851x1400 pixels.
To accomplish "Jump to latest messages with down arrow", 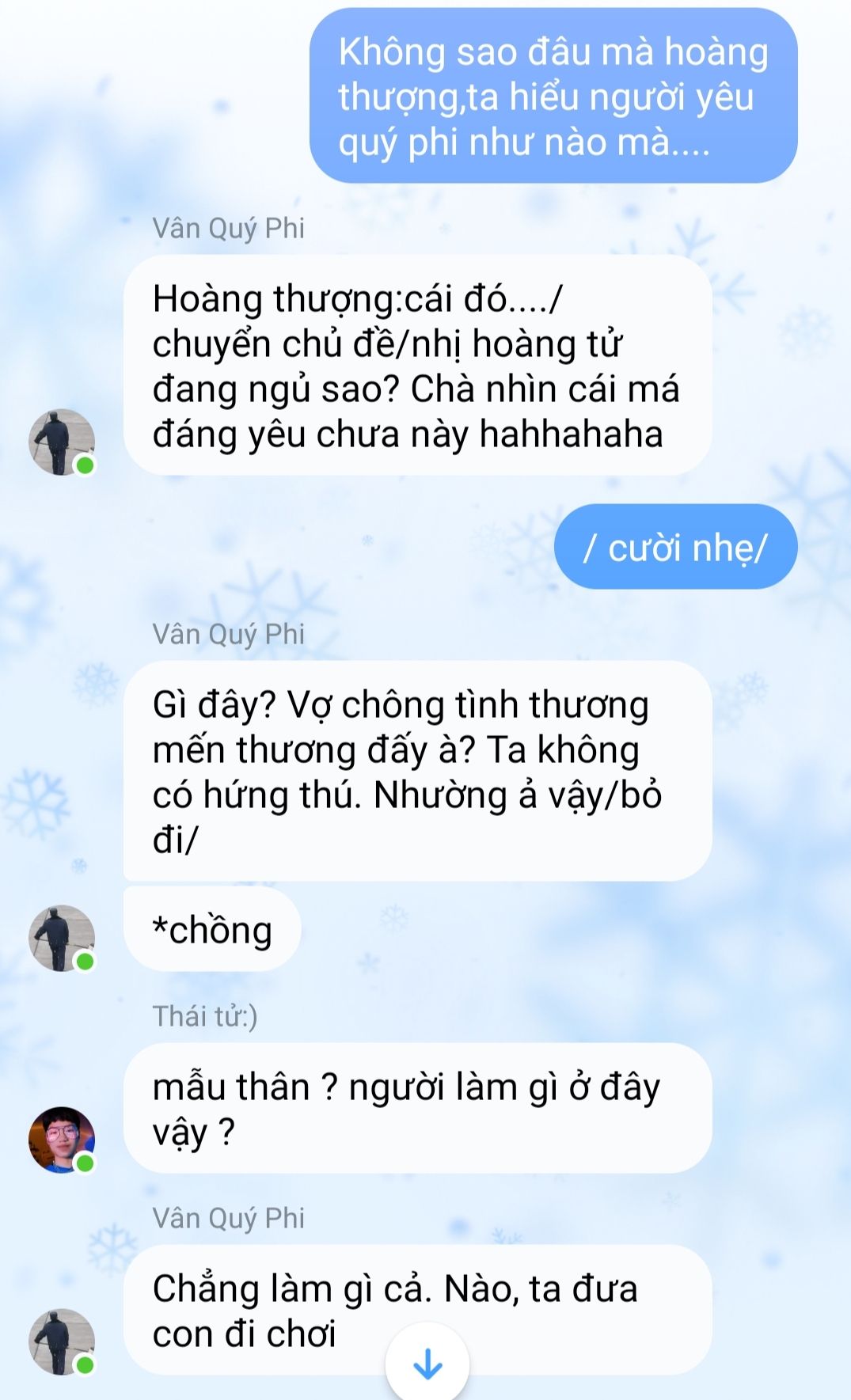I will coord(427,1364).
